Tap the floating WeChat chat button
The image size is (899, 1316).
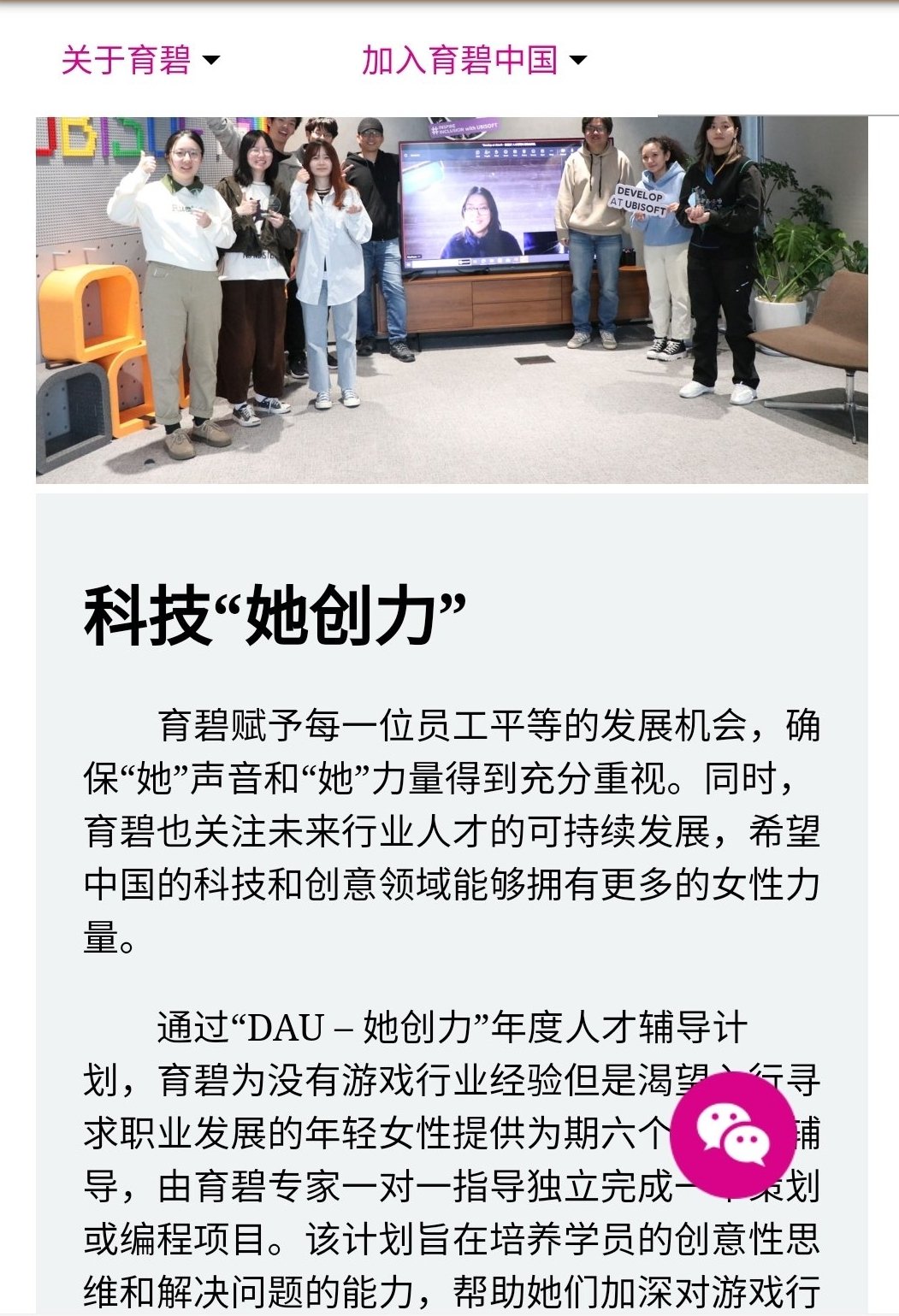(x=732, y=1135)
